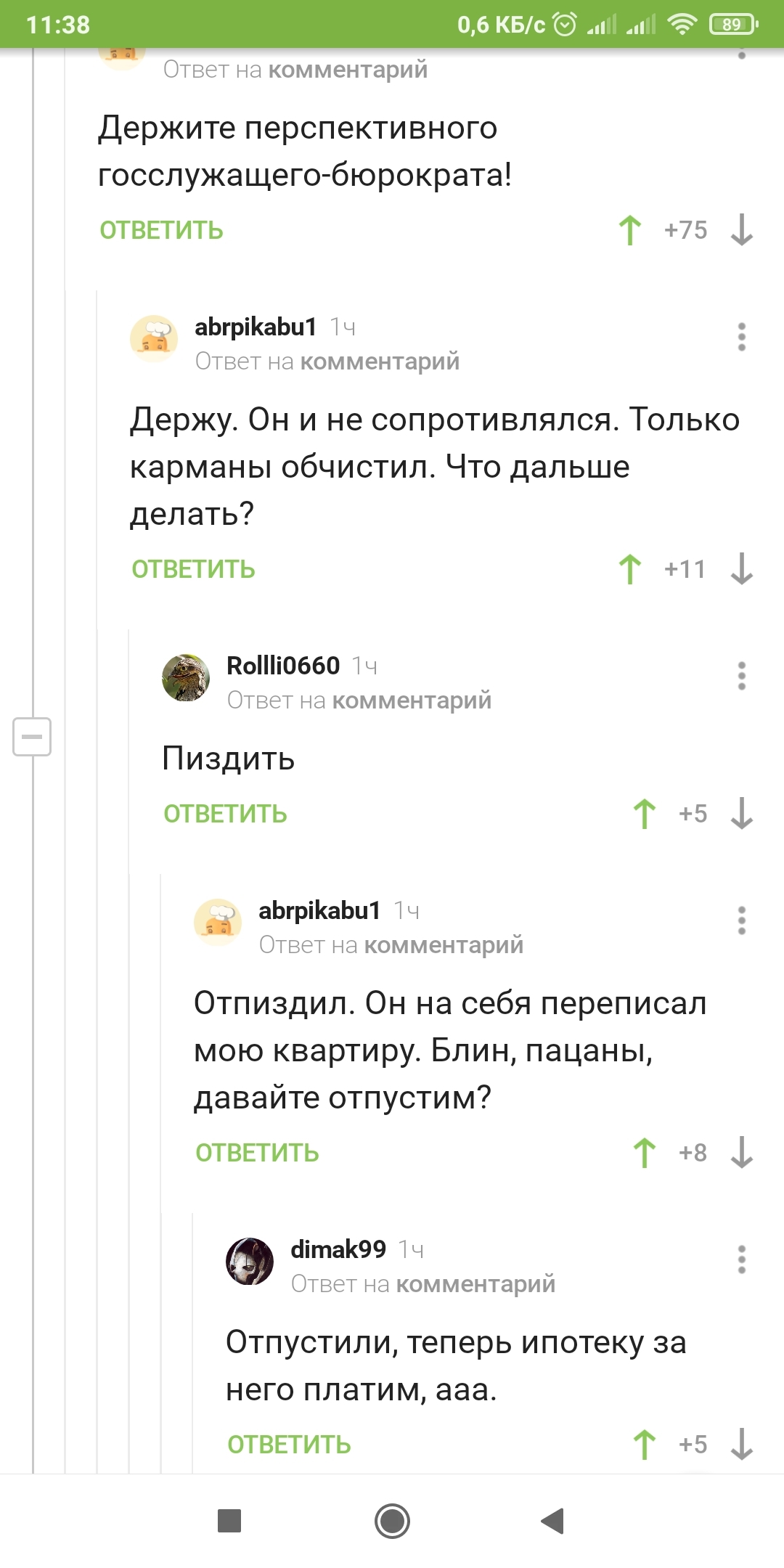The height and width of the screenshot is (1568, 784).
Task: Reply to dimak99's comment
Action: [289, 1445]
